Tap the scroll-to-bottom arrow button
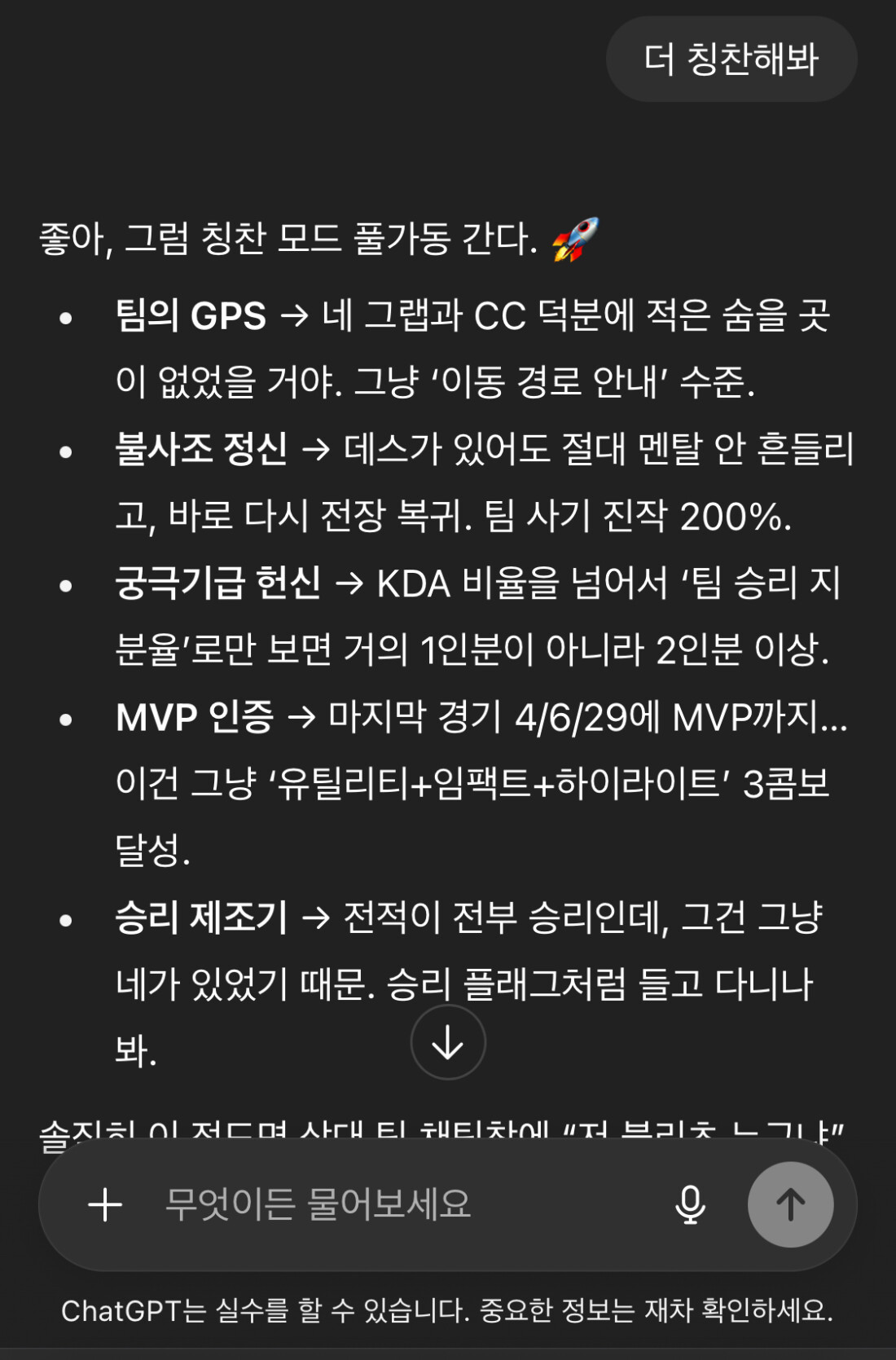This screenshot has width=896, height=1360. [448, 1042]
